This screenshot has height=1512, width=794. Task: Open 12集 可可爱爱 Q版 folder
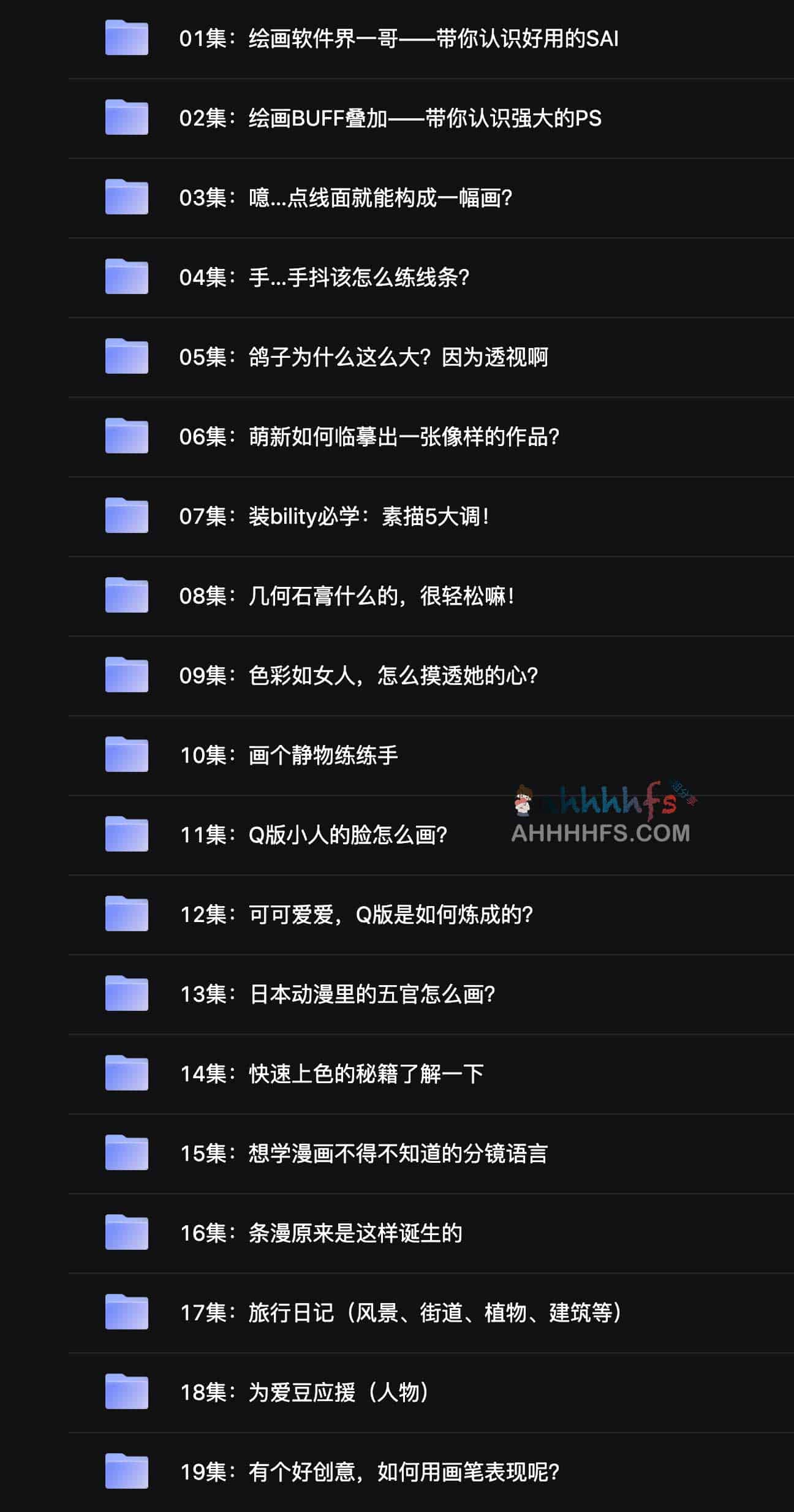(x=357, y=915)
